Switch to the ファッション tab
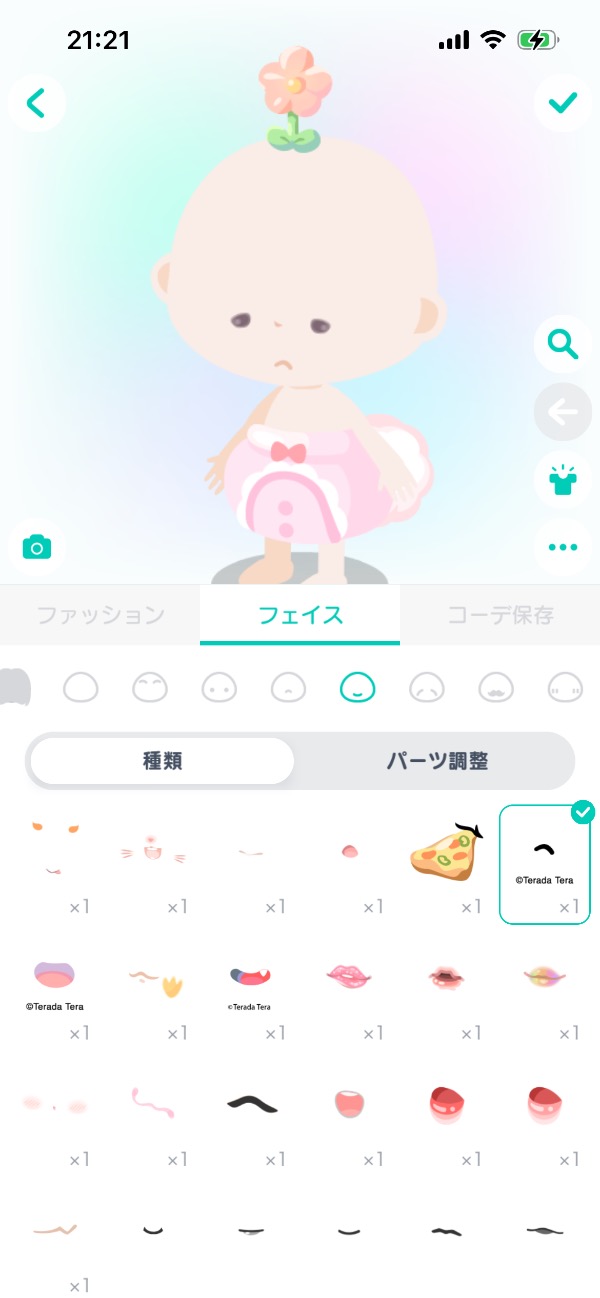600x1298 pixels. (100, 615)
